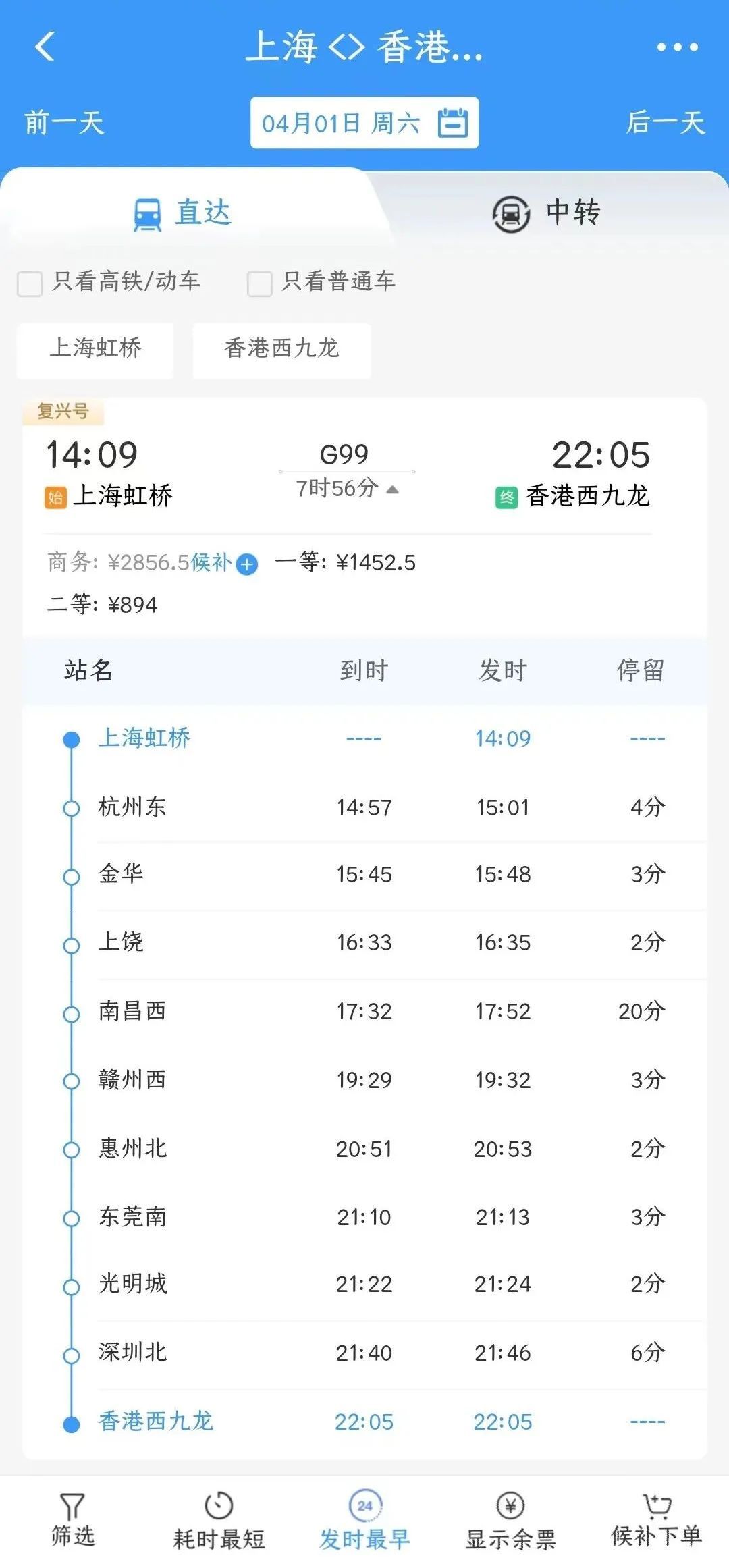Select the 上海虹桥 station chip
The image size is (729, 1568).
point(95,349)
